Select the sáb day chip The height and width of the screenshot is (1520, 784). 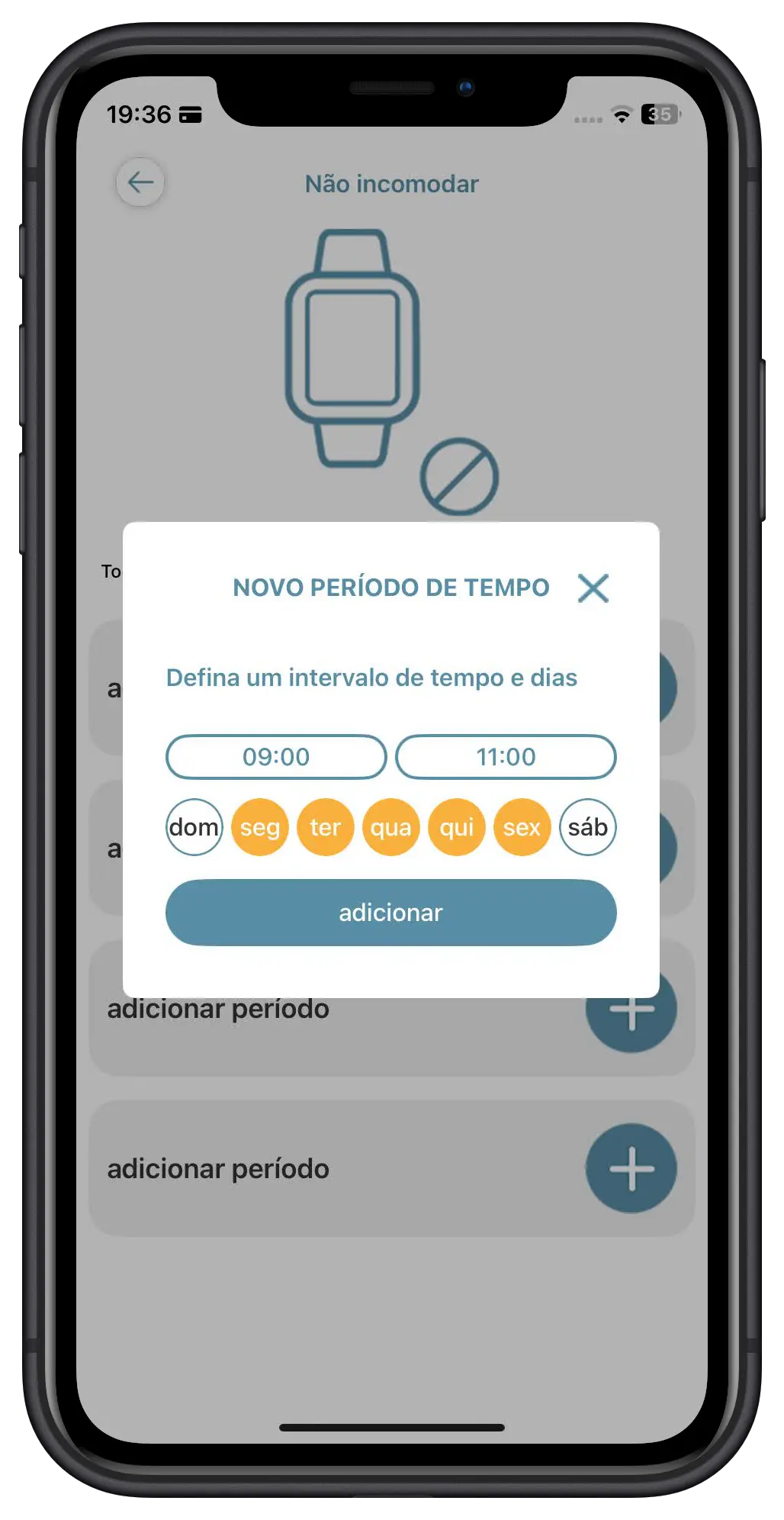(587, 827)
